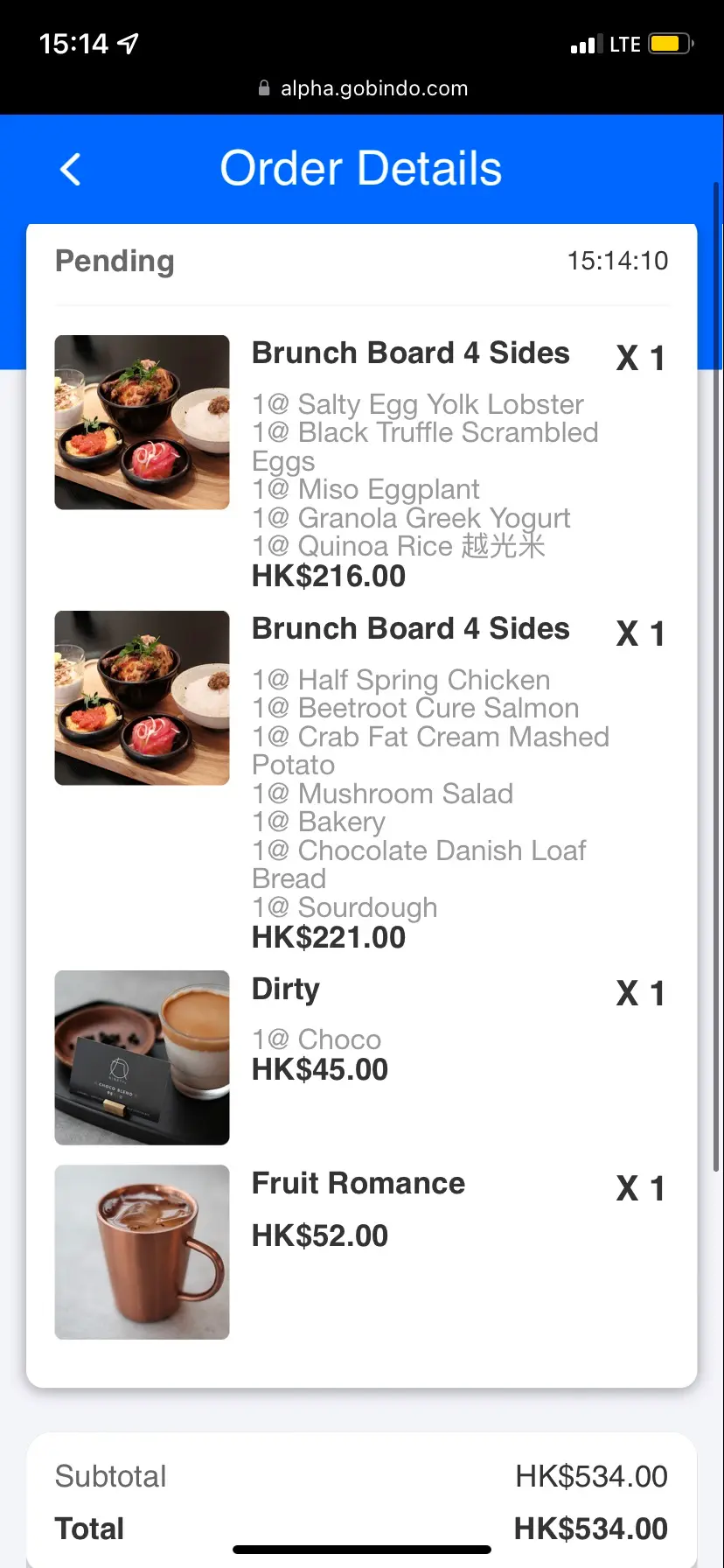Tap the alpha.gobindo.com address bar
This screenshot has height=1568, width=724.
pos(363,88)
